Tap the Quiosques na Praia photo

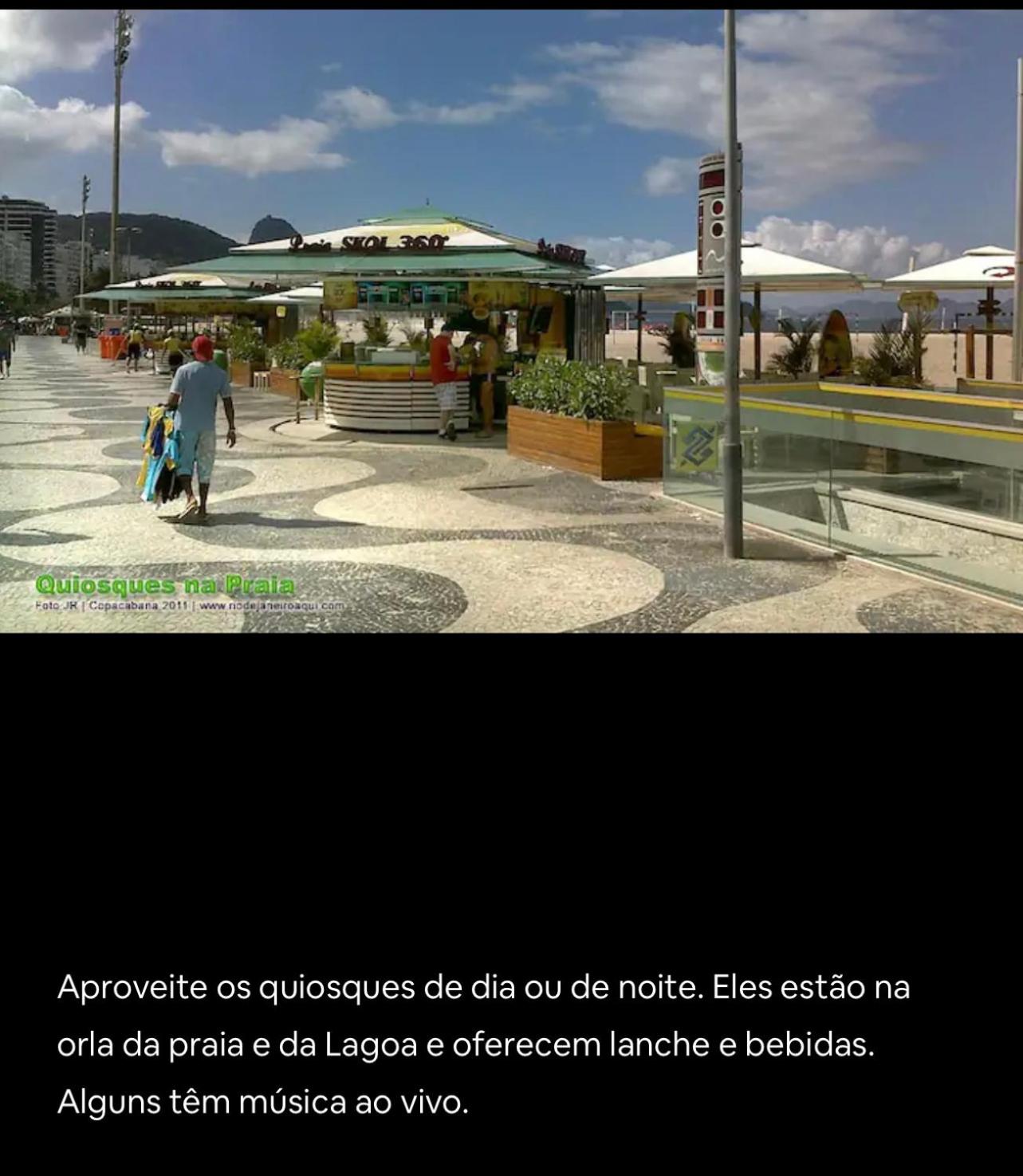[x=511, y=321]
